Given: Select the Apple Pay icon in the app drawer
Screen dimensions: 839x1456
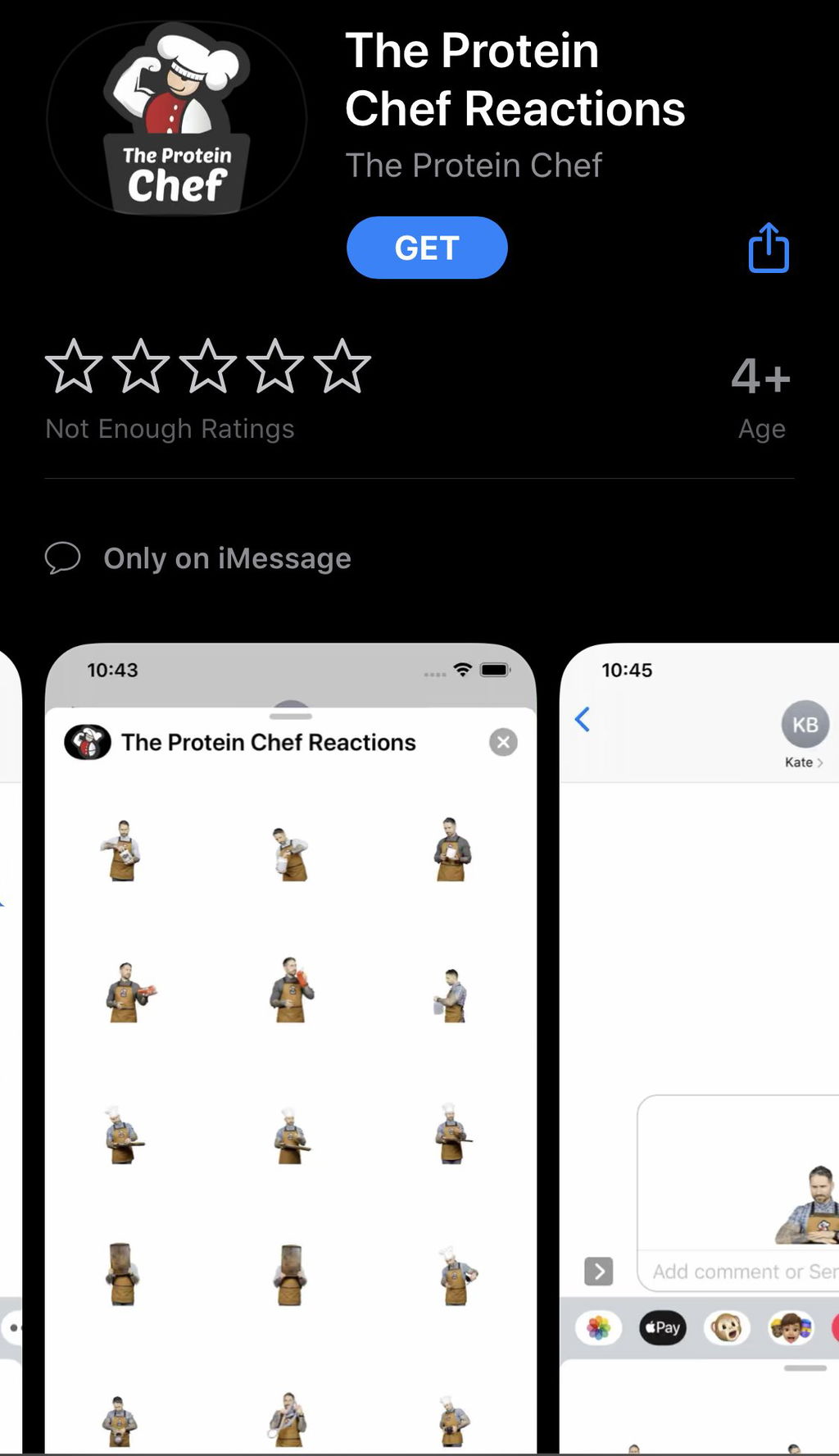Looking at the screenshot, I should pyautogui.click(x=662, y=1328).
